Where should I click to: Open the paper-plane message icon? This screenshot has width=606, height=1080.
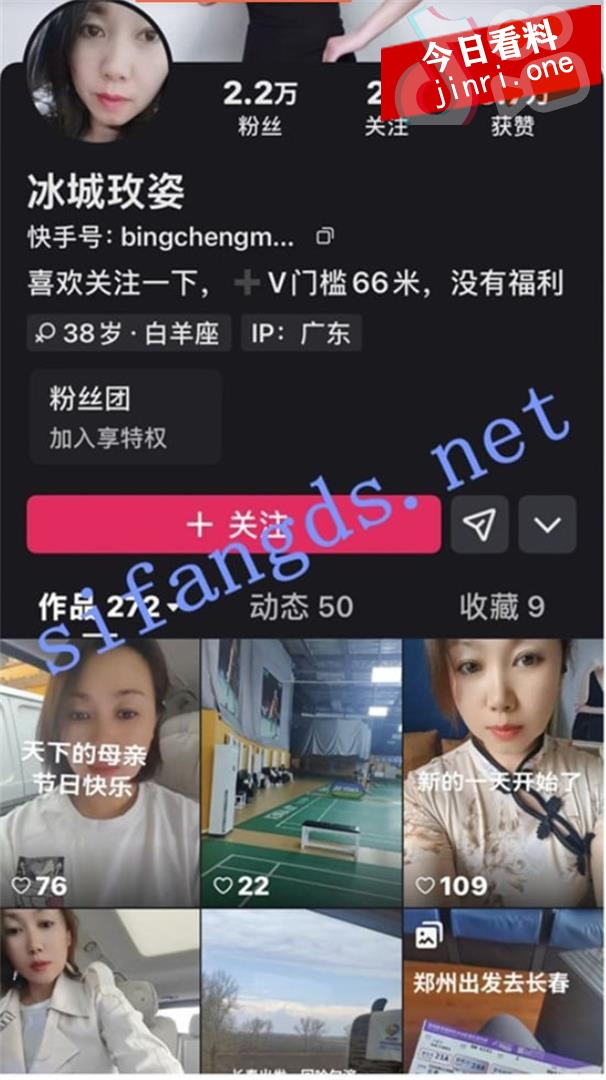click(x=480, y=524)
